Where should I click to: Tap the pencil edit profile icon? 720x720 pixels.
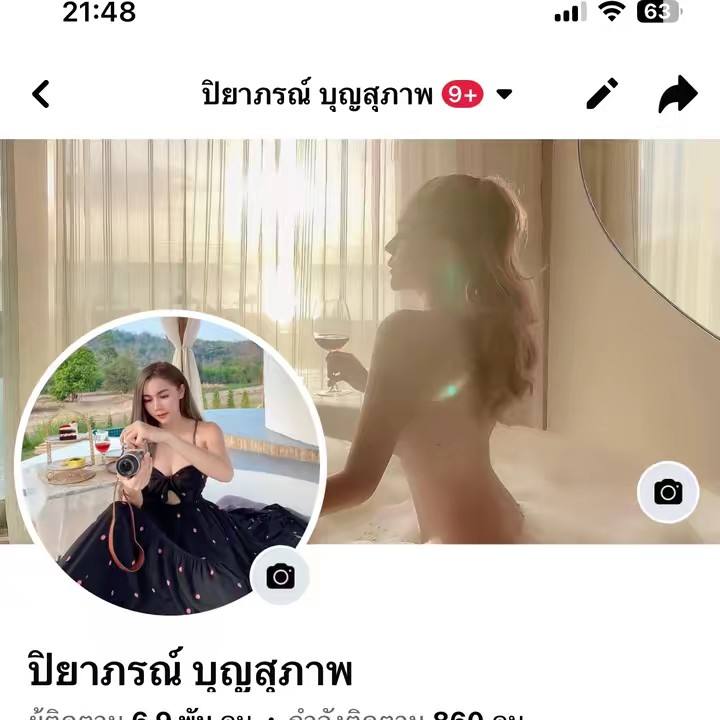(x=602, y=95)
